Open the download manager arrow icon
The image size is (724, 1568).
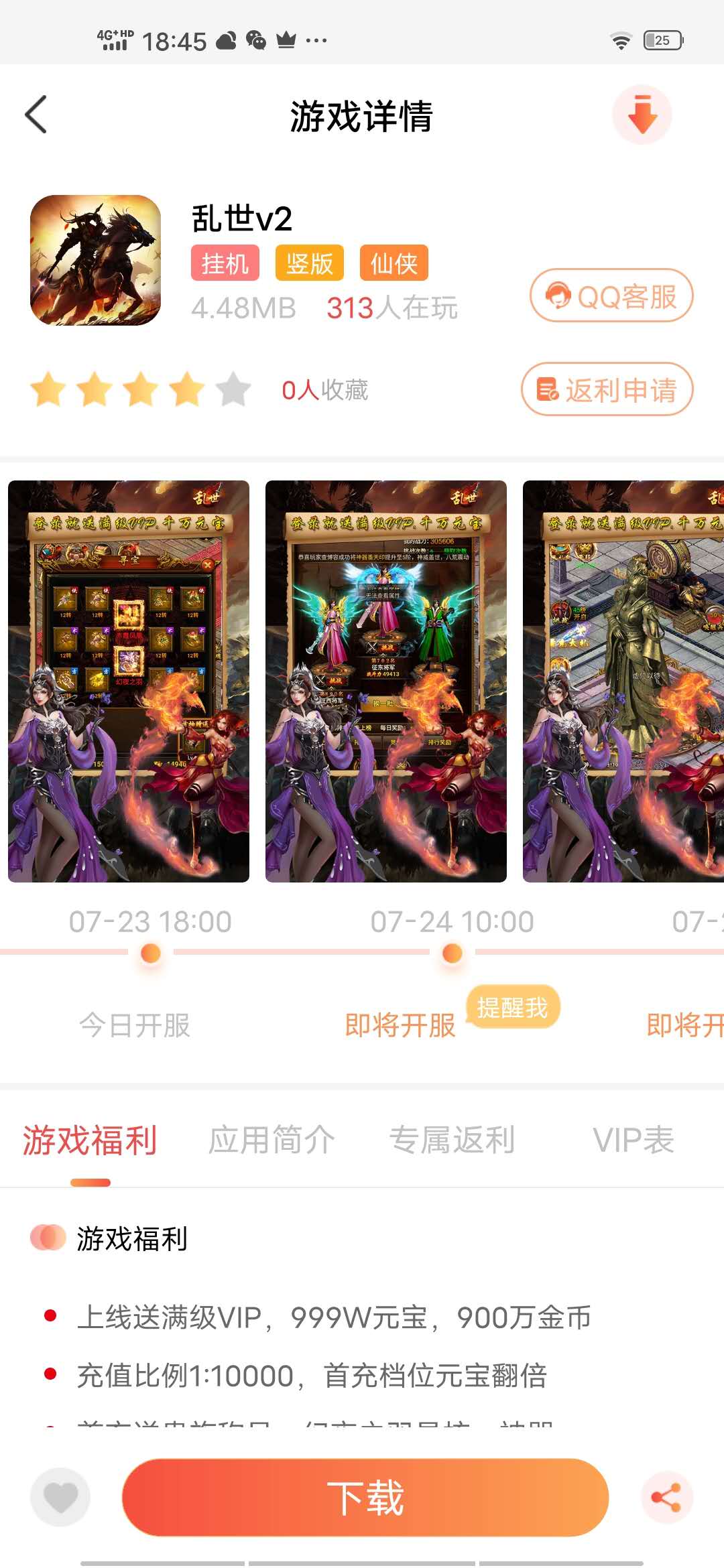(642, 115)
